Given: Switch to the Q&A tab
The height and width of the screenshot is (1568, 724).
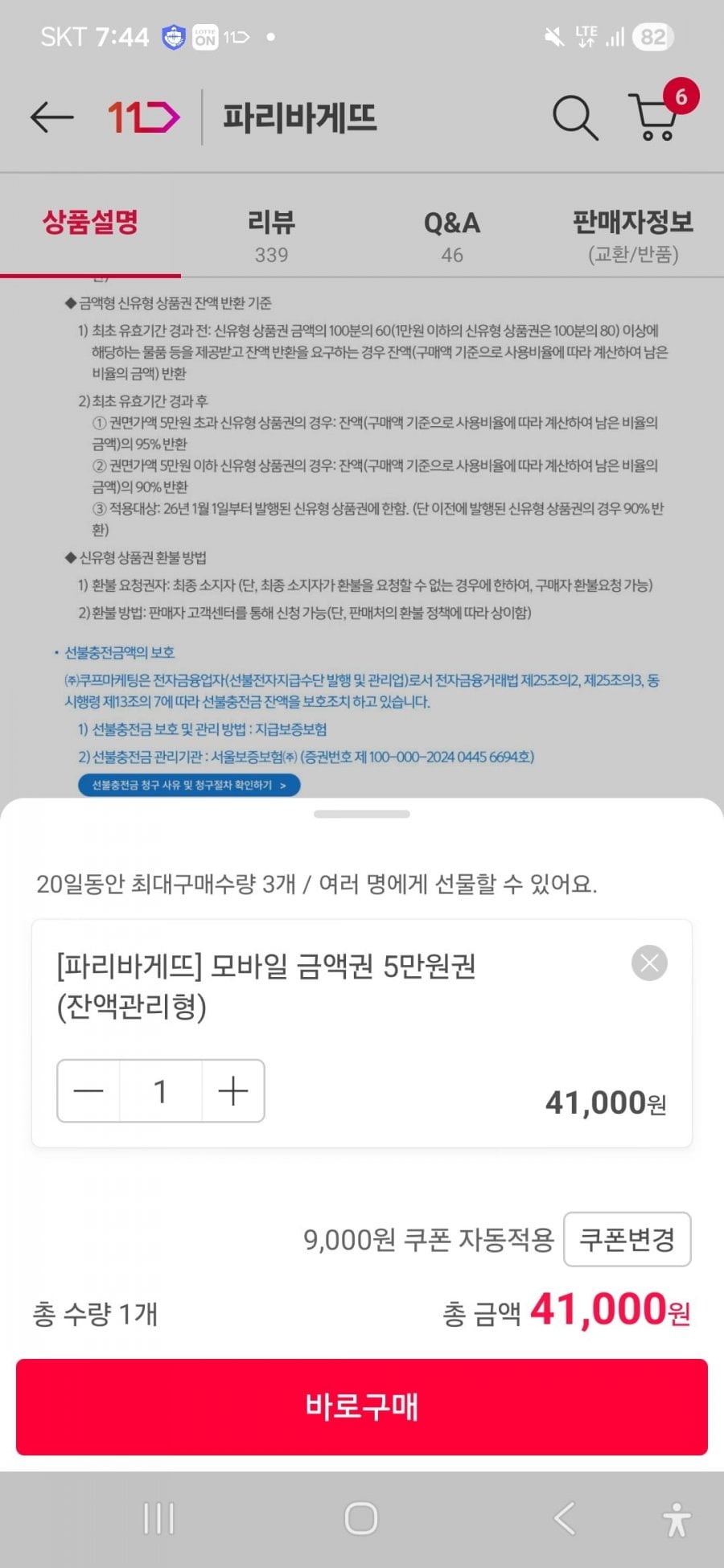Looking at the screenshot, I should 451,236.
